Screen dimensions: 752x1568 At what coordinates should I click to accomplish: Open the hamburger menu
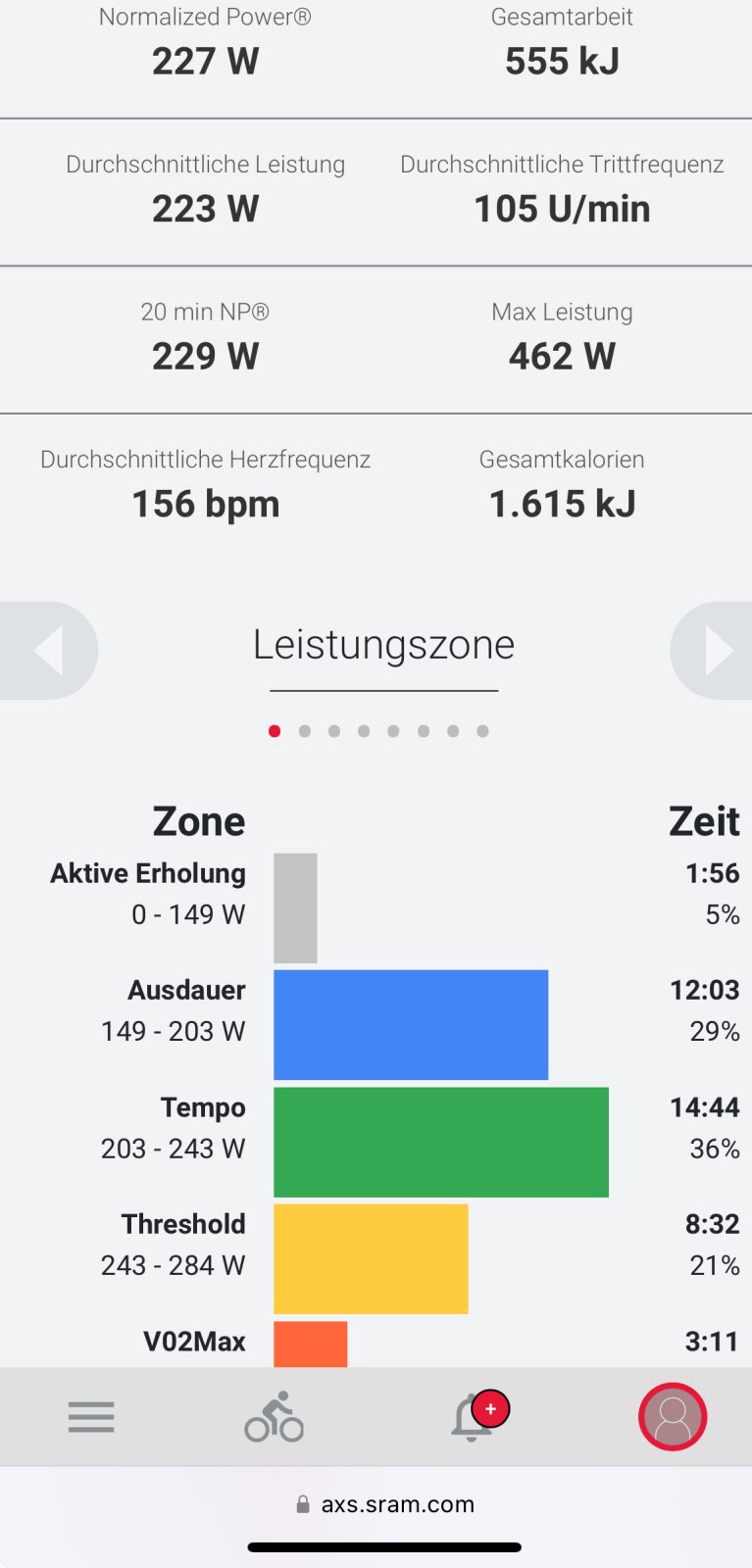tap(91, 1417)
